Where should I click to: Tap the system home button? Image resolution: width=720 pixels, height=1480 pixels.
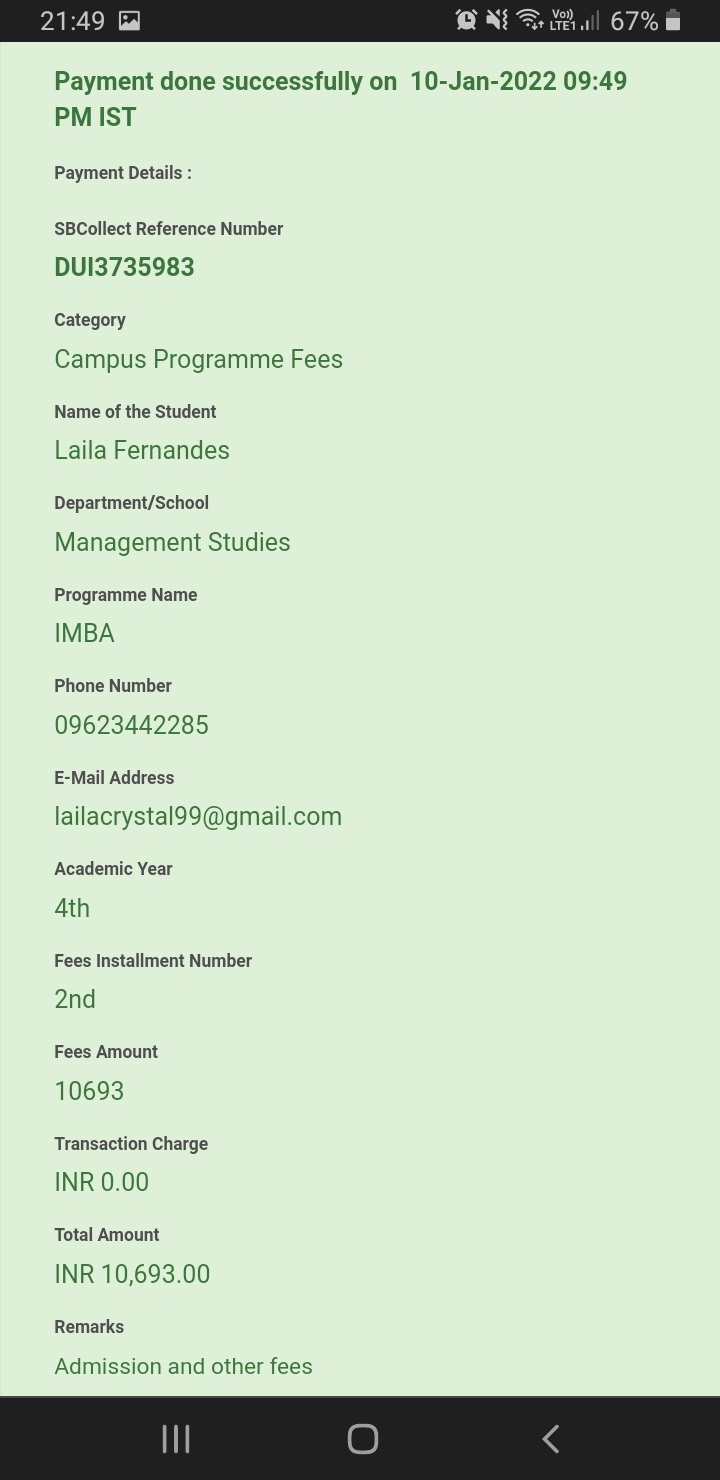point(362,1439)
